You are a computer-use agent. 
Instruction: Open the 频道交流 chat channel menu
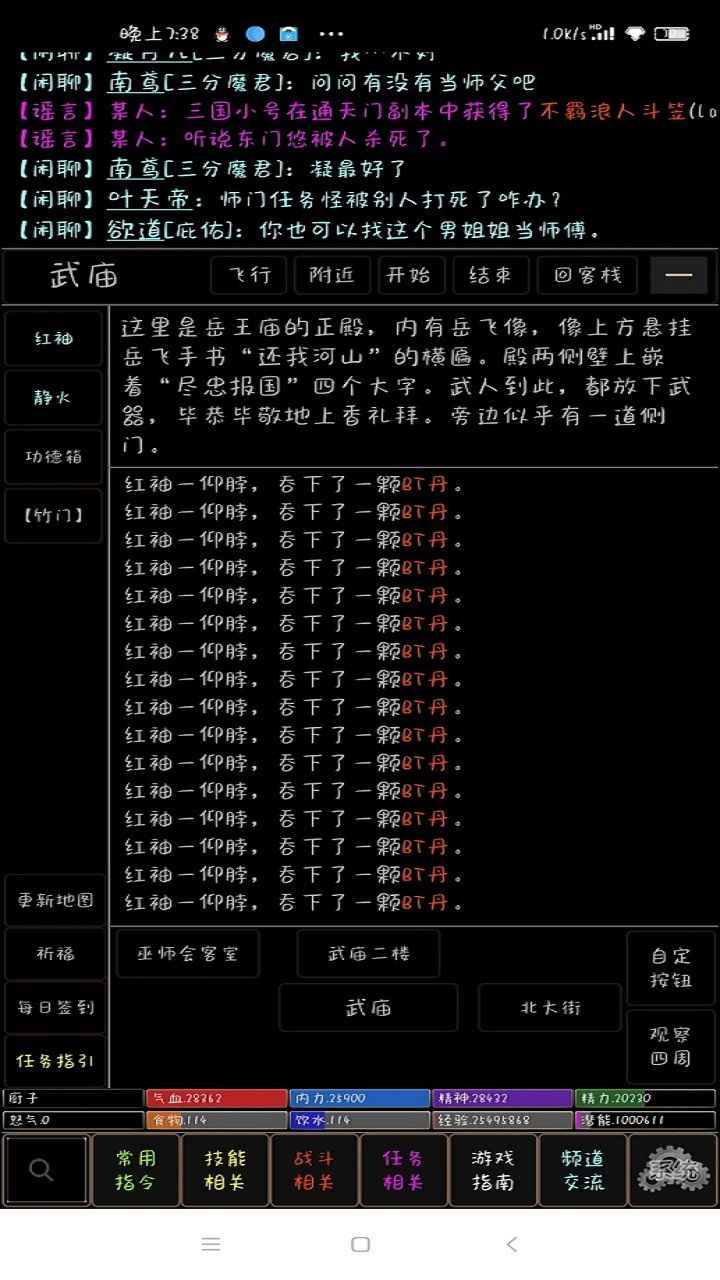[x=581, y=1170]
